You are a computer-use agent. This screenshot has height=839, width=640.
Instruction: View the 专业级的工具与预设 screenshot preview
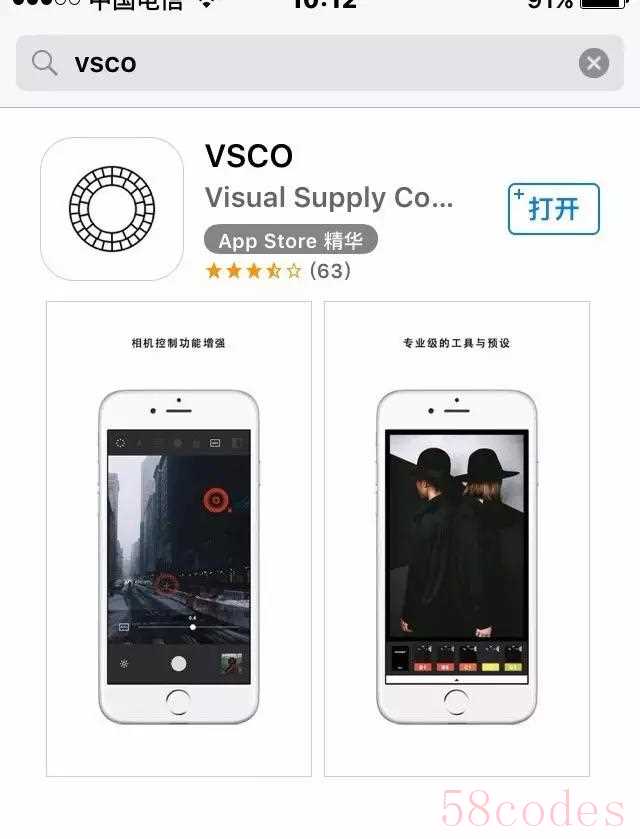click(x=456, y=538)
